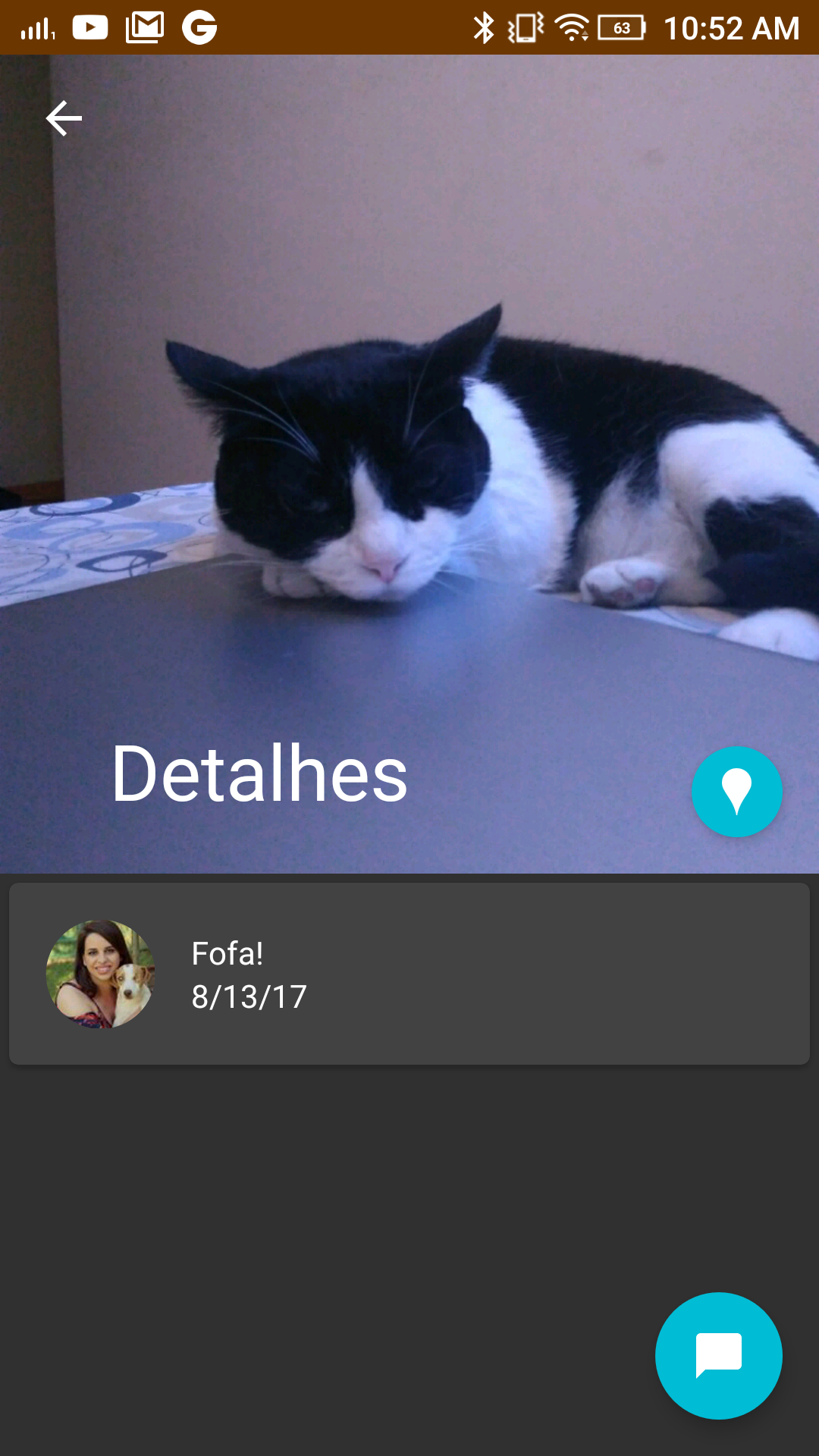Go back using the arrow icon
819x1456 pixels.
64,118
